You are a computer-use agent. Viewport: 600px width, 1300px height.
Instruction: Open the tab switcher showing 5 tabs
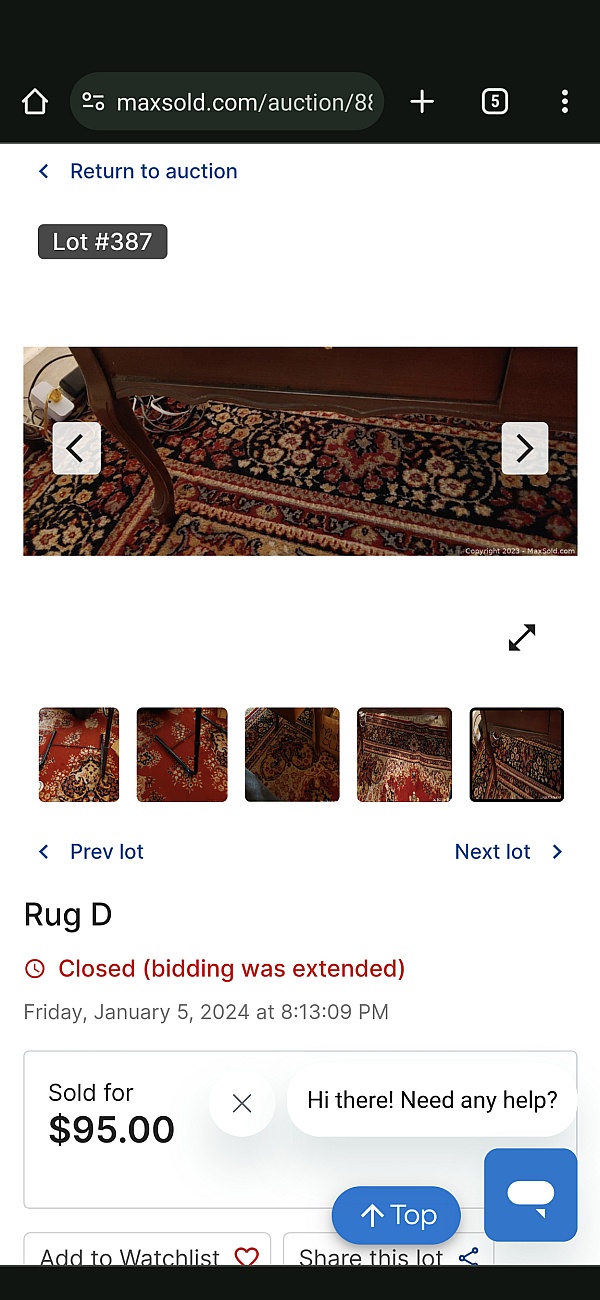494,101
